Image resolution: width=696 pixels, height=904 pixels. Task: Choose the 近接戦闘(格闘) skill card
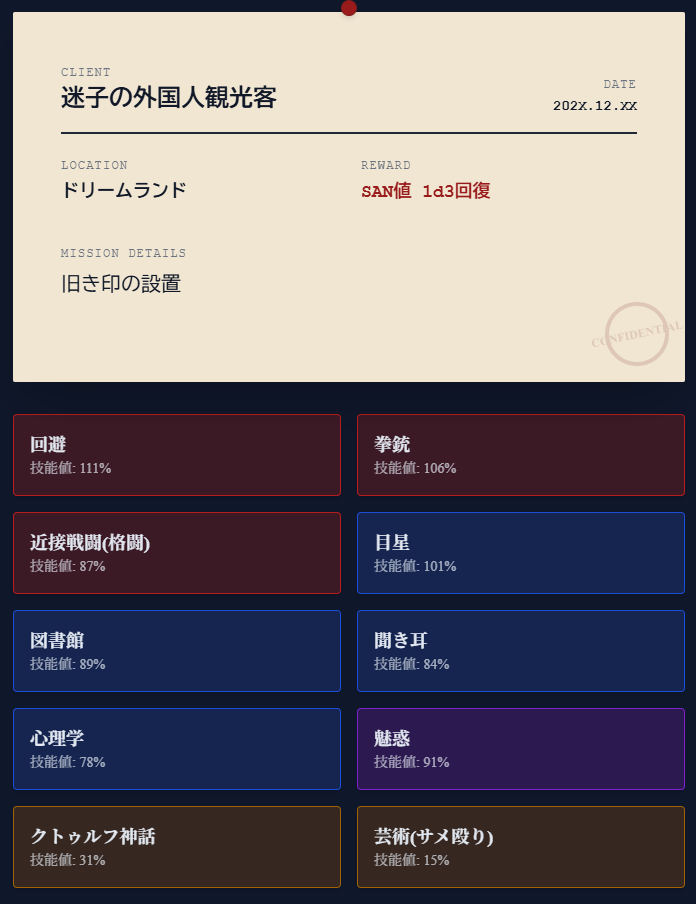coord(177,553)
